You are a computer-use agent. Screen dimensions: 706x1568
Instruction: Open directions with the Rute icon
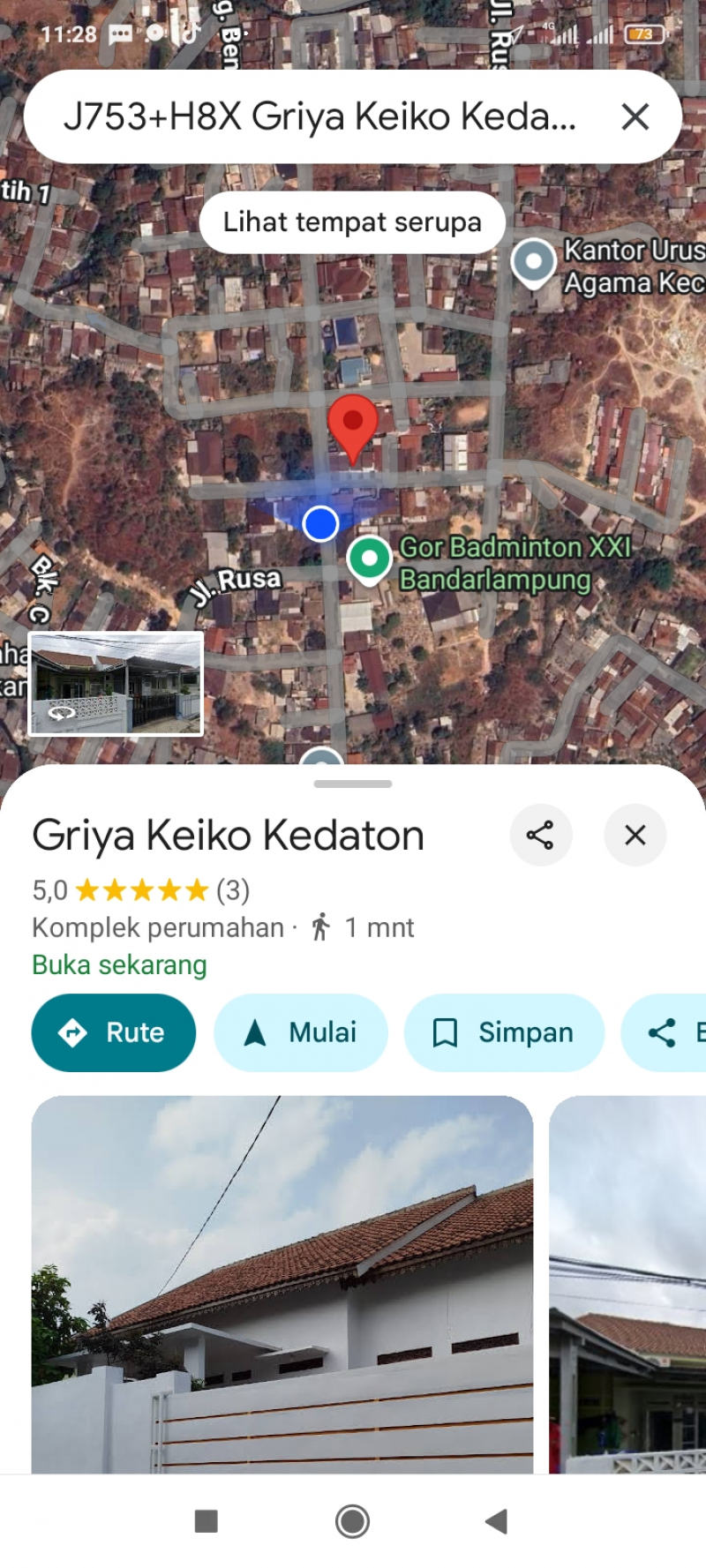[x=77, y=1032]
